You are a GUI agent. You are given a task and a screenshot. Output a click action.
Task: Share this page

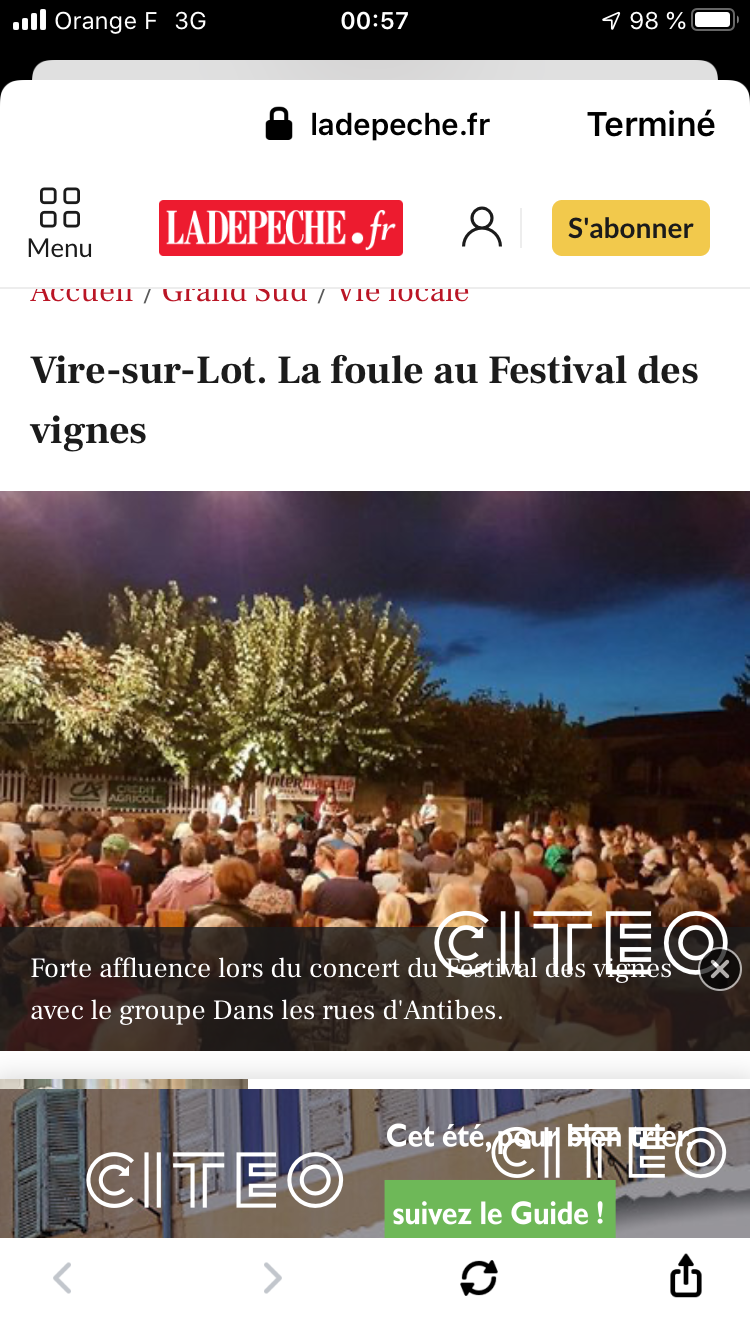(685, 1276)
